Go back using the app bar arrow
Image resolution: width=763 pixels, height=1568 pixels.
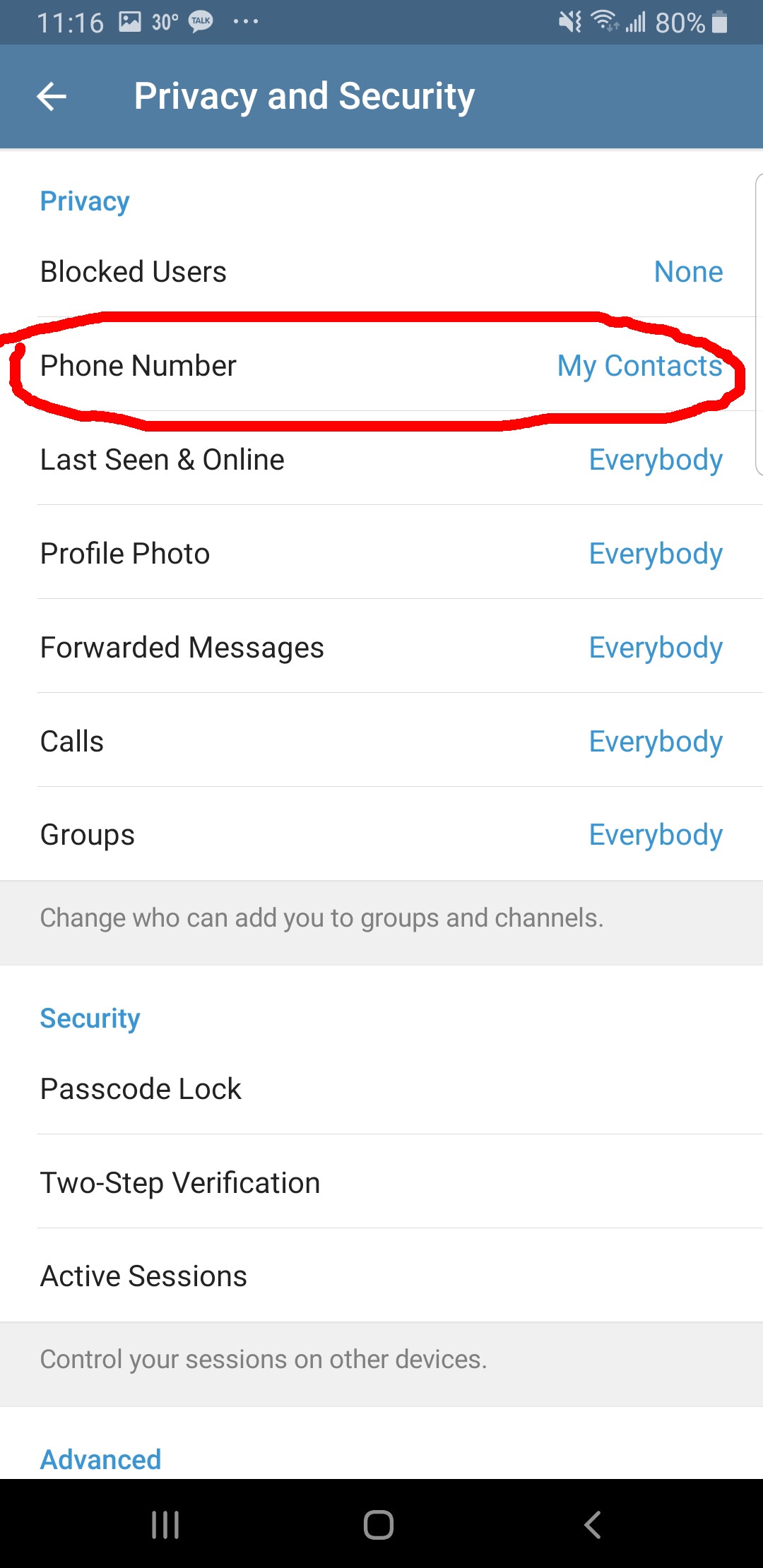[x=52, y=96]
